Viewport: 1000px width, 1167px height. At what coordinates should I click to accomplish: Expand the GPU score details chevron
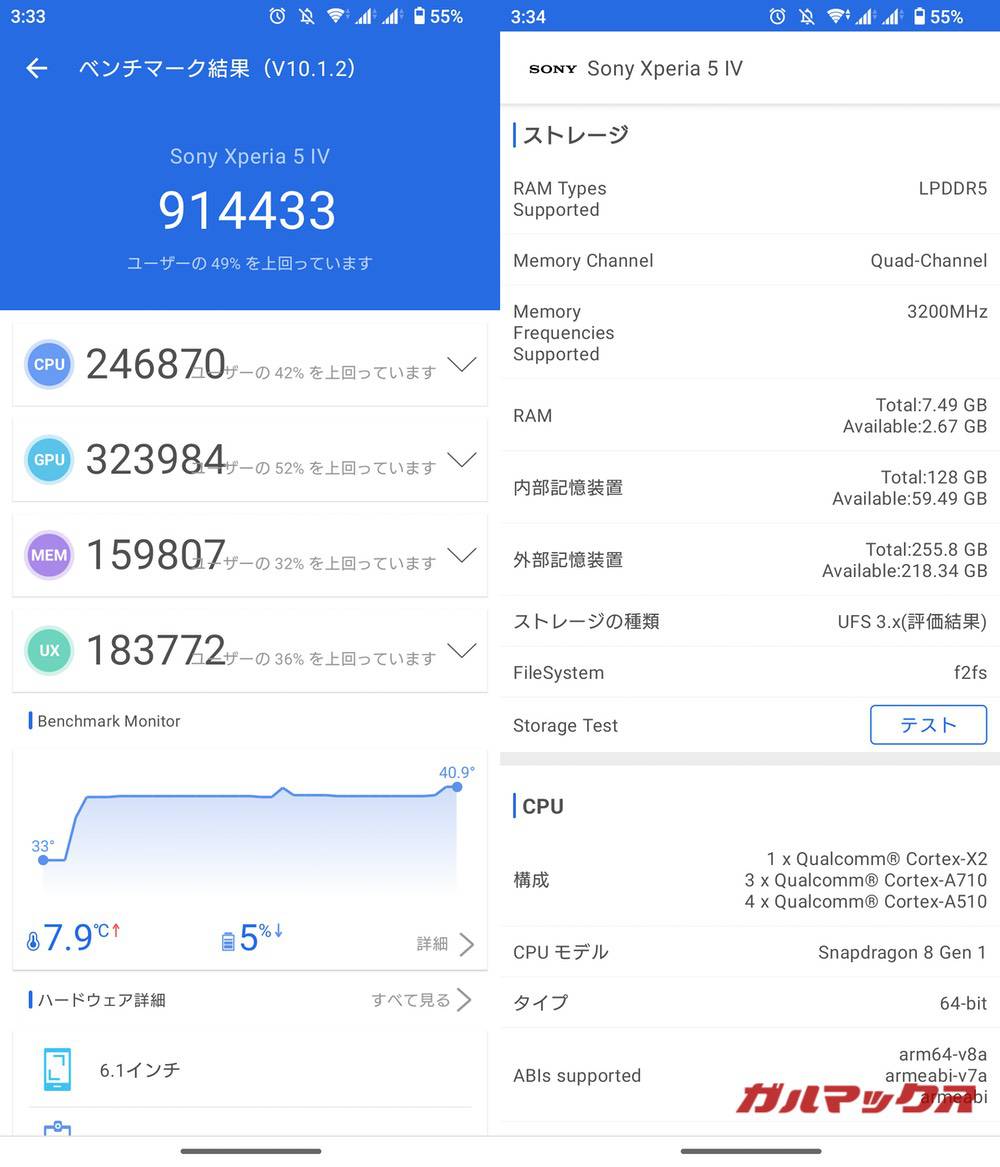462,460
